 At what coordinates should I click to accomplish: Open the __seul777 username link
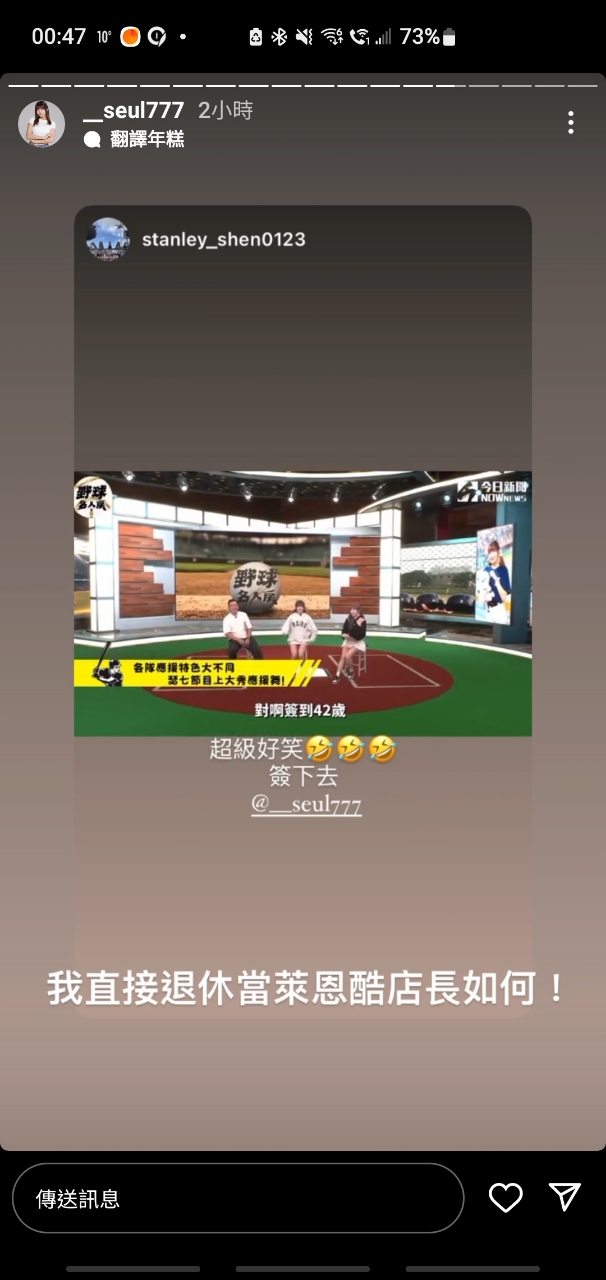[133, 111]
